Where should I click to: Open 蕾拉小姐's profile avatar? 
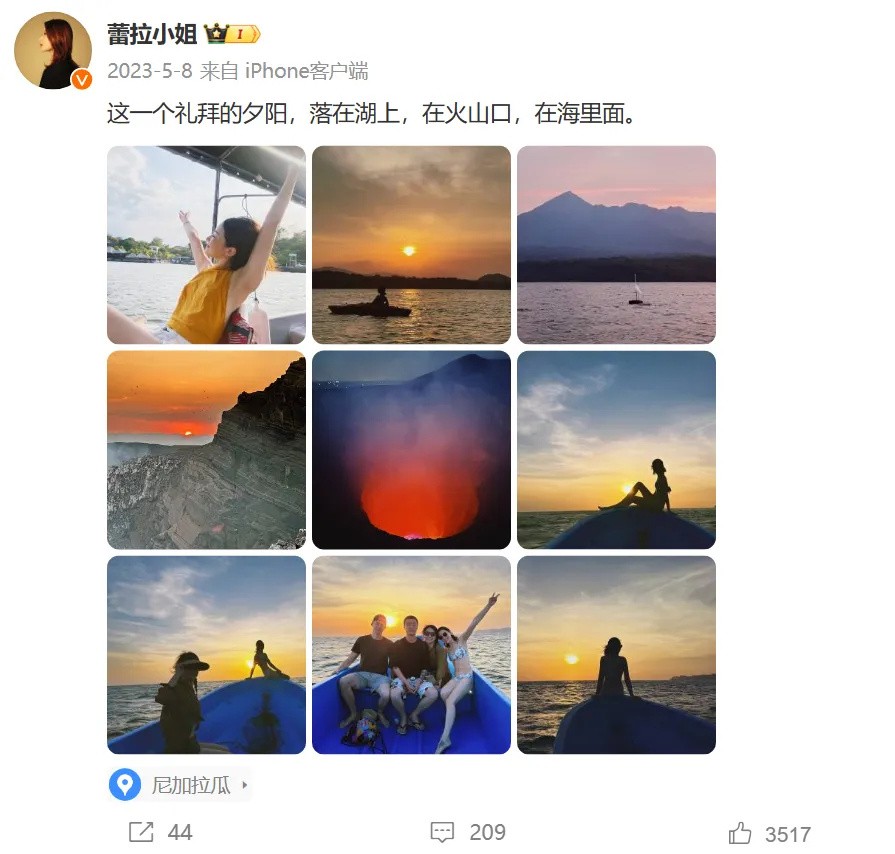tap(52, 50)
